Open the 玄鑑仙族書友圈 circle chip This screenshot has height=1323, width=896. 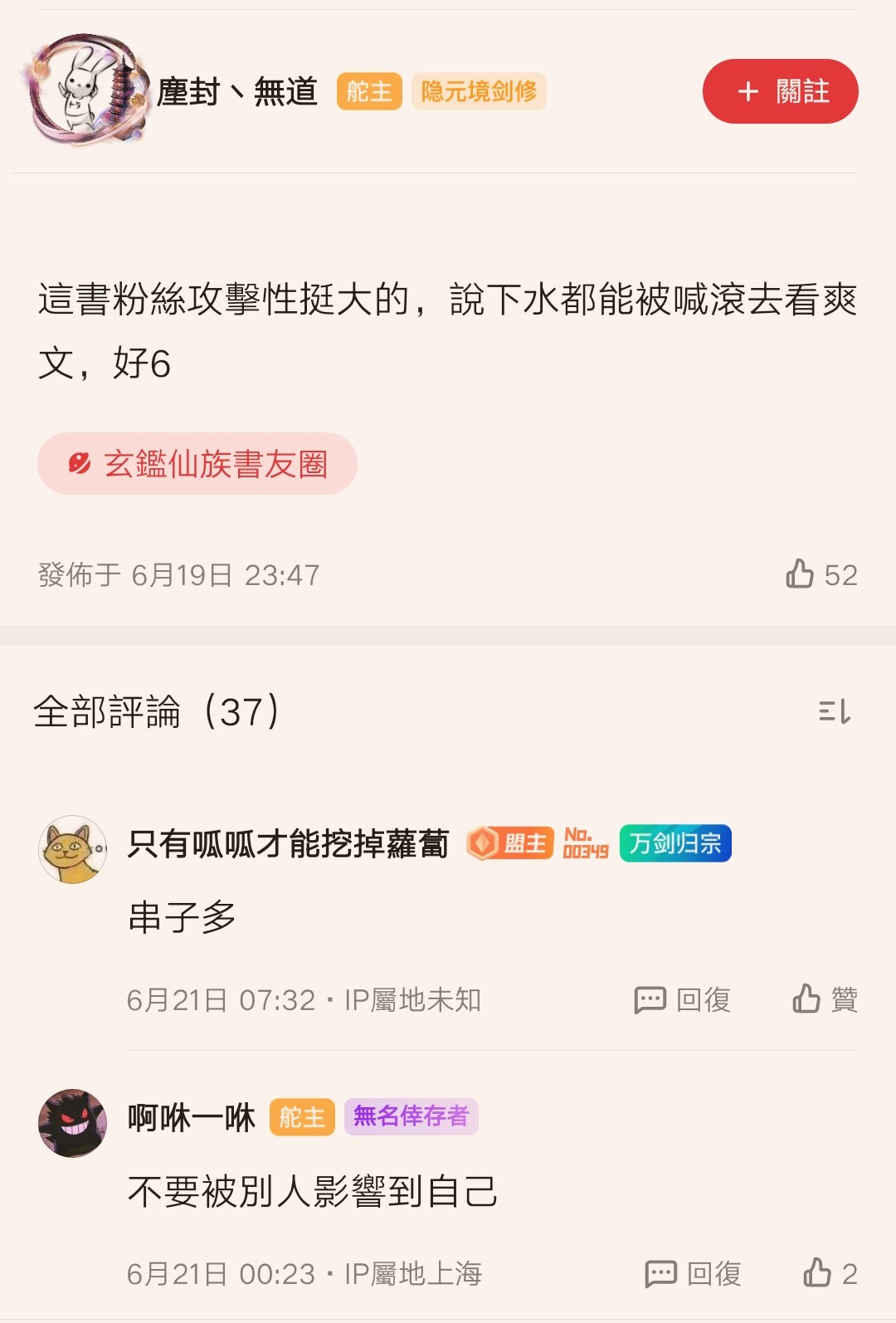coord(197,464)
